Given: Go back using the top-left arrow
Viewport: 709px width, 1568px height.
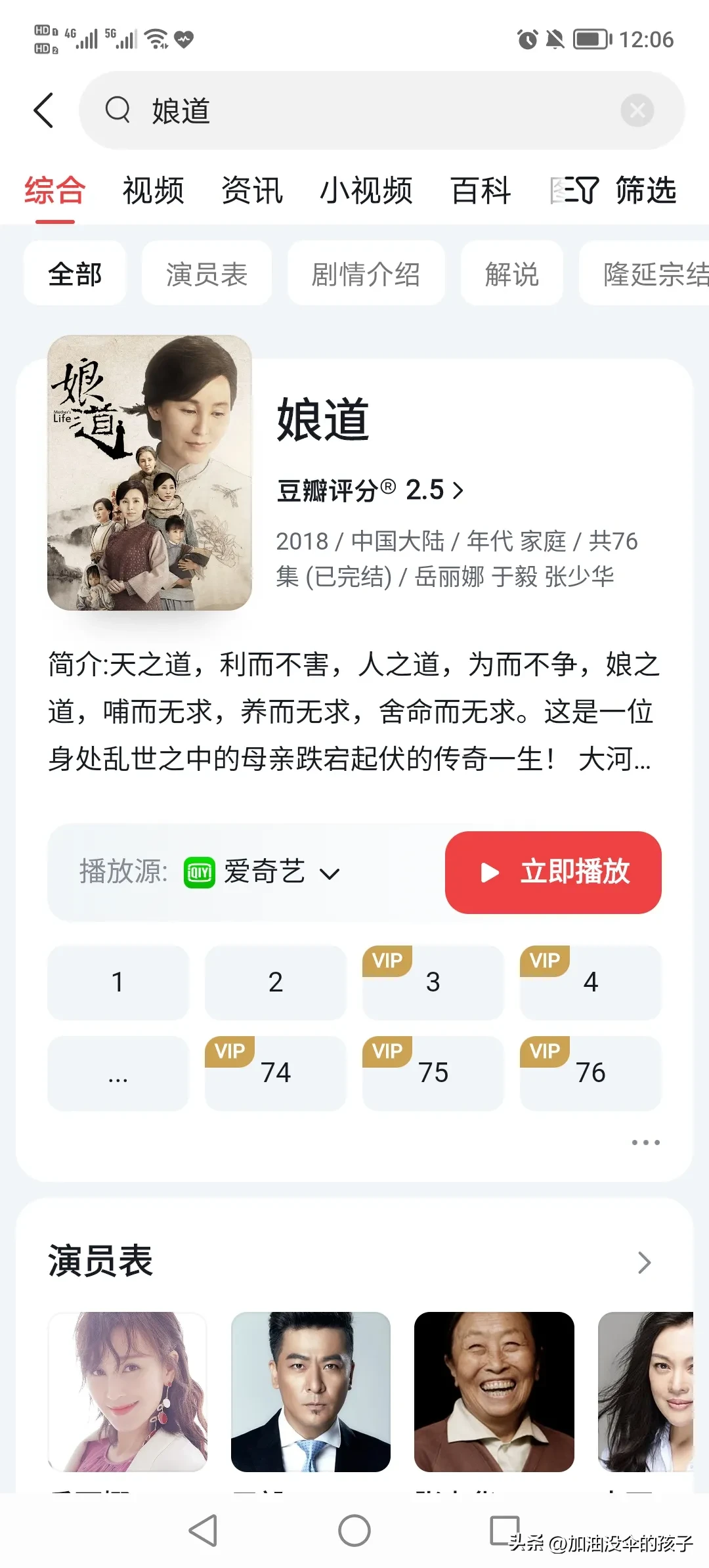Looking at the screenshot, I should click(43, 110).
